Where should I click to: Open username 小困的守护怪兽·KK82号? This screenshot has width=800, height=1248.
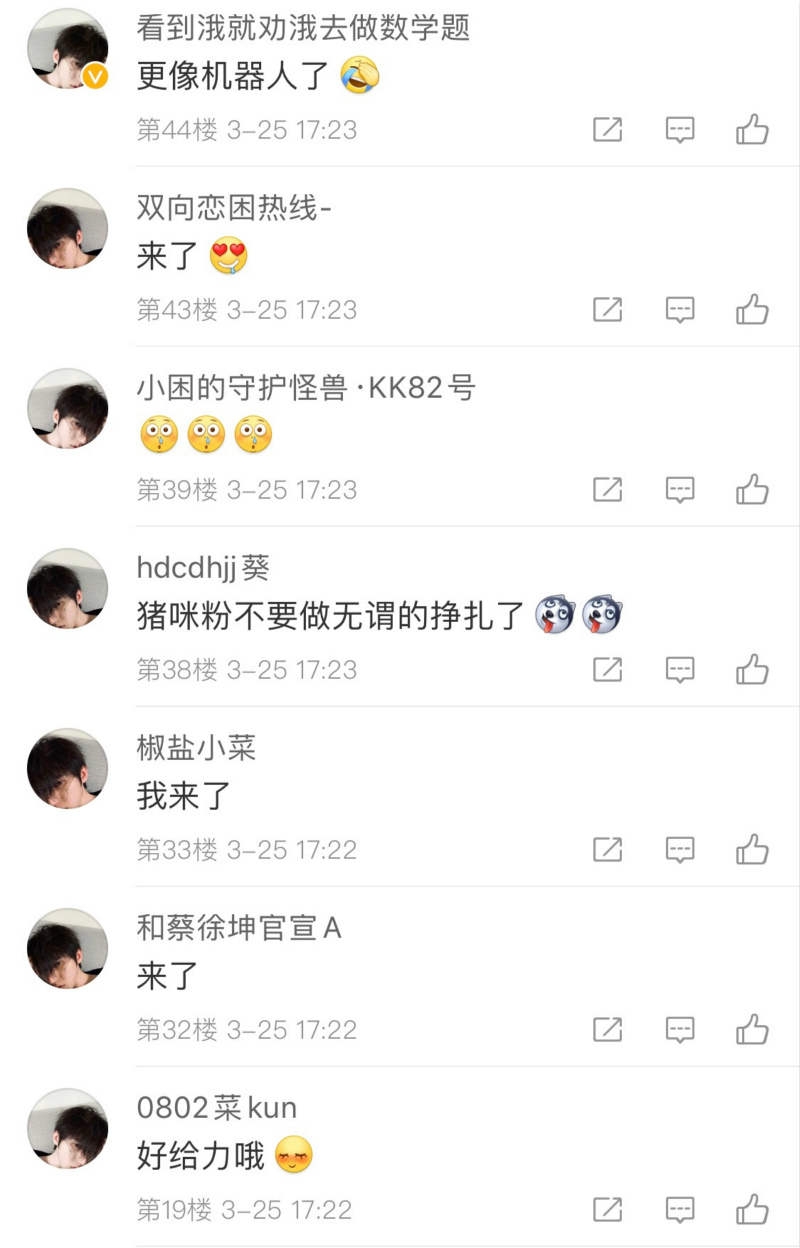[305, 388]
